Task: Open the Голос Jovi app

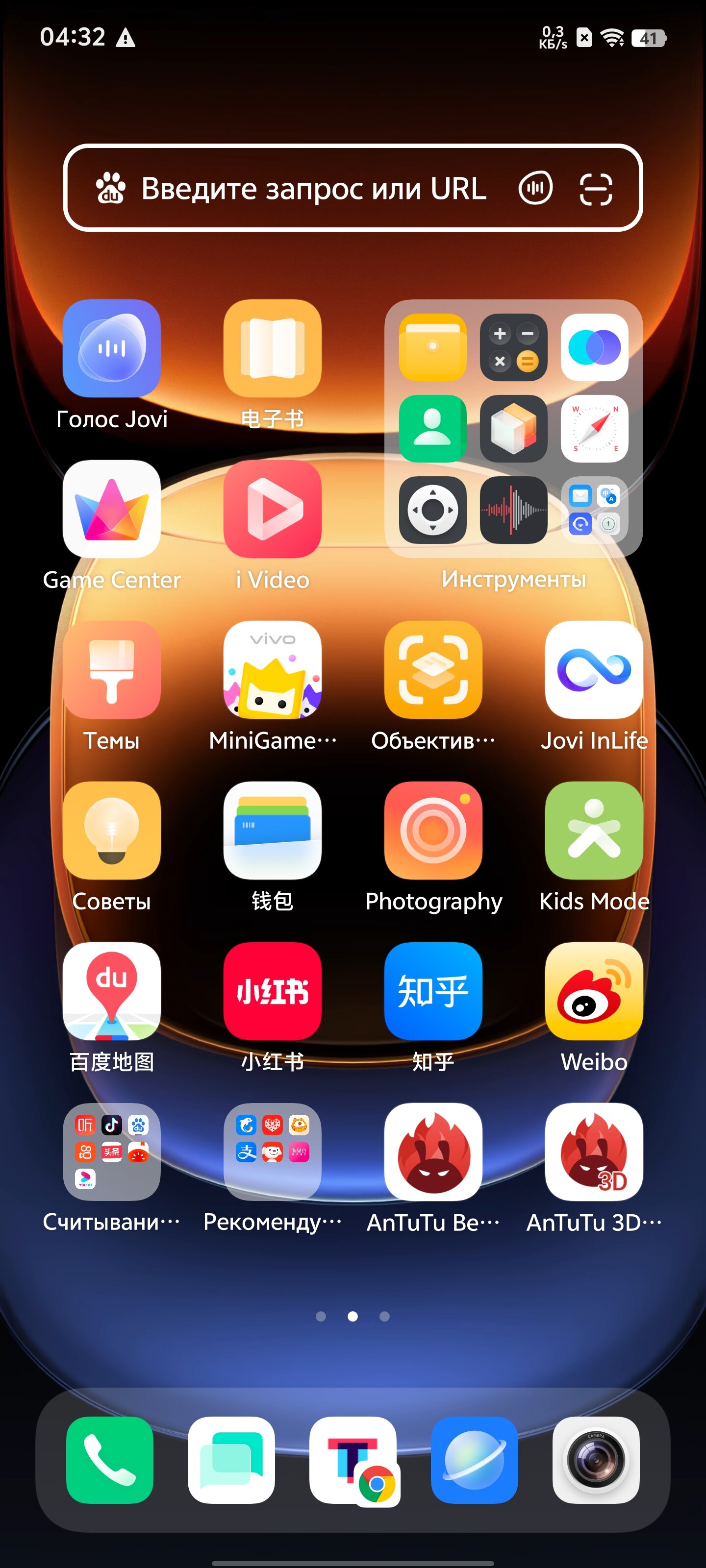Action: pos(111,348)
